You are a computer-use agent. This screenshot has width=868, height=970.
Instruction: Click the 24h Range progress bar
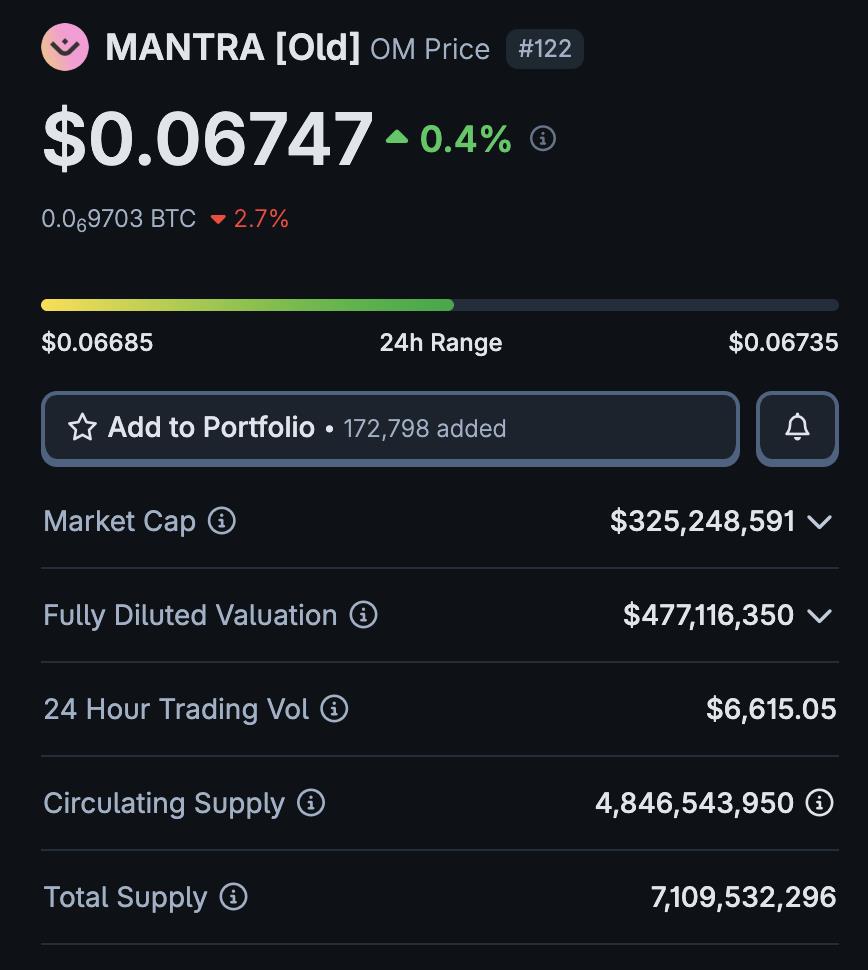[x=441, y=305]
